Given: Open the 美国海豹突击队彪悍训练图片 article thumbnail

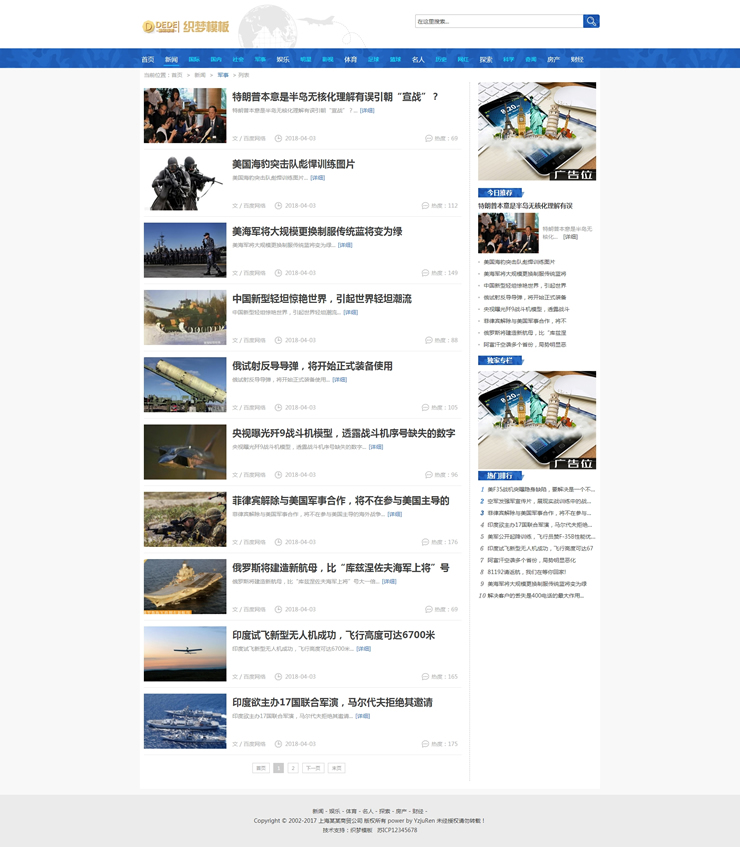Looking at the screenshot, I should [184, 183].
